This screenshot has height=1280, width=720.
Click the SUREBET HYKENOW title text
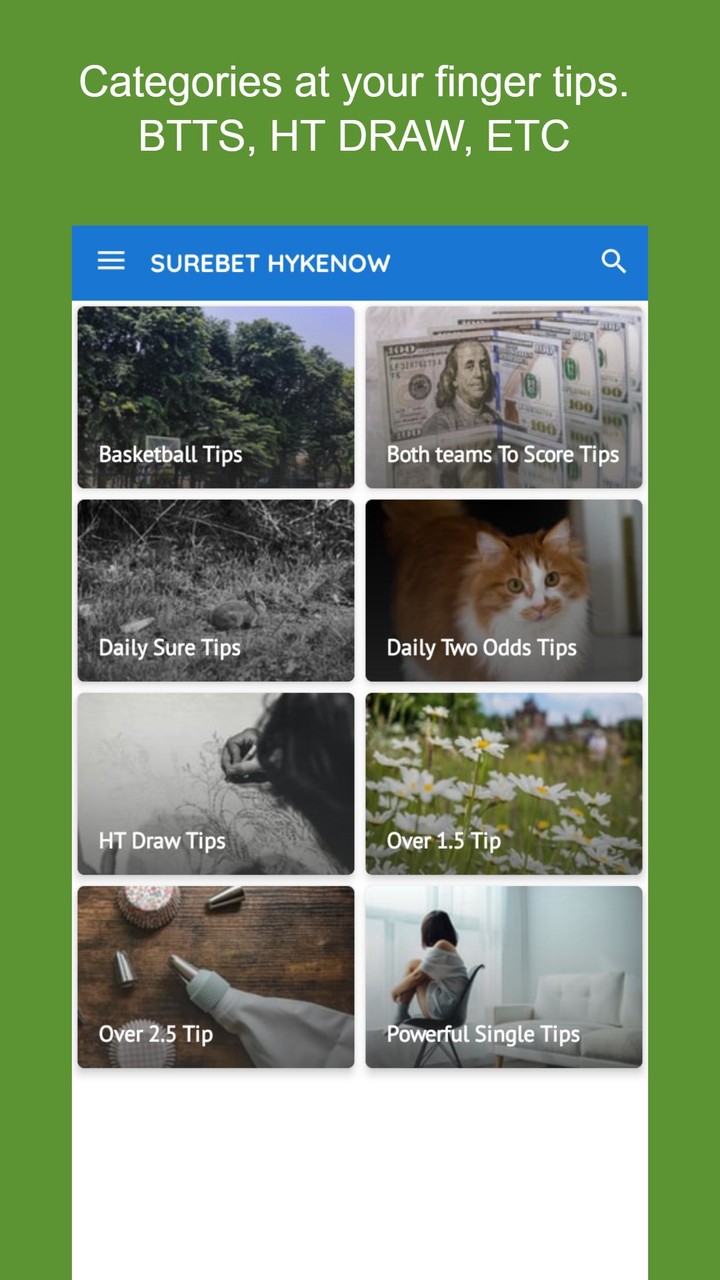pos(272,263)
